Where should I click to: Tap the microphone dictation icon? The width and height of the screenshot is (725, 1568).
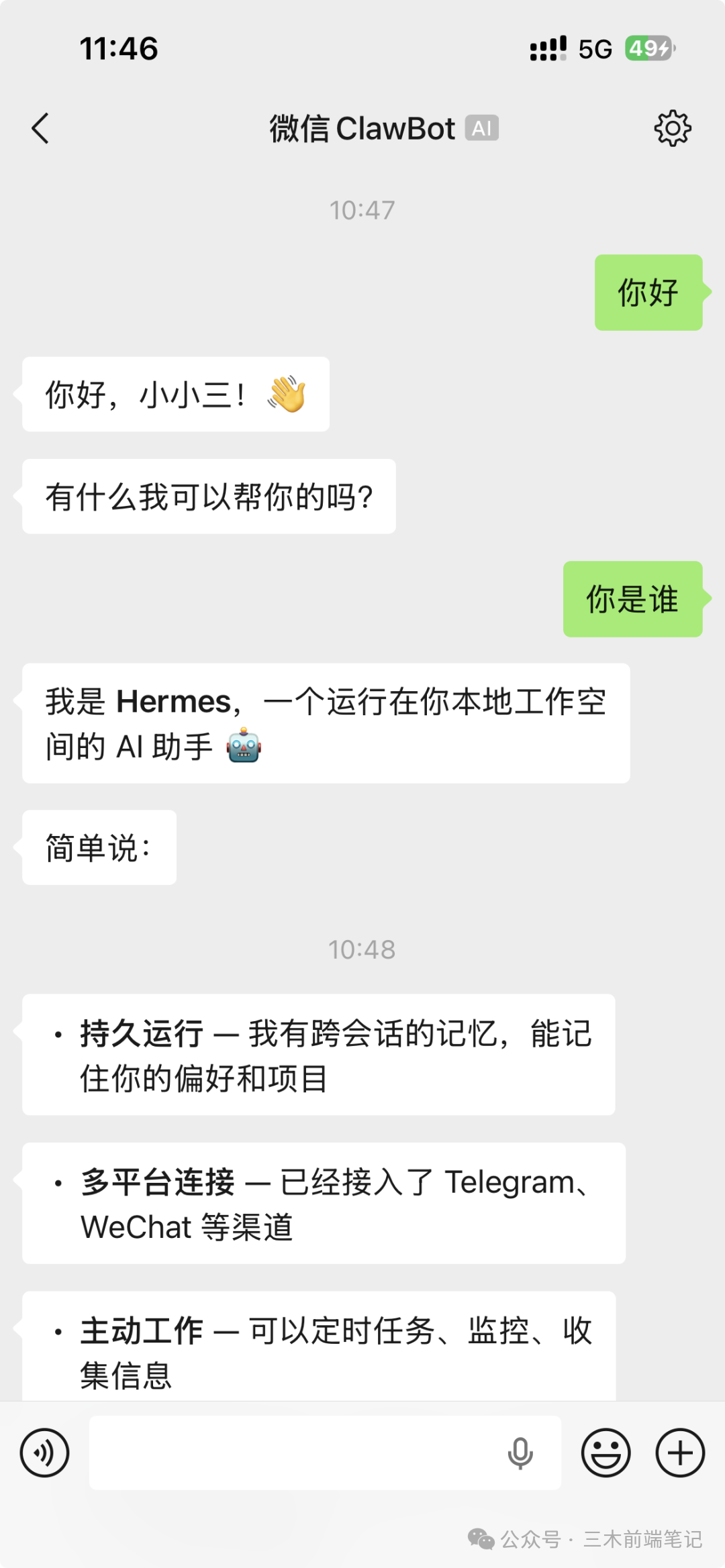coord(520,1453)
